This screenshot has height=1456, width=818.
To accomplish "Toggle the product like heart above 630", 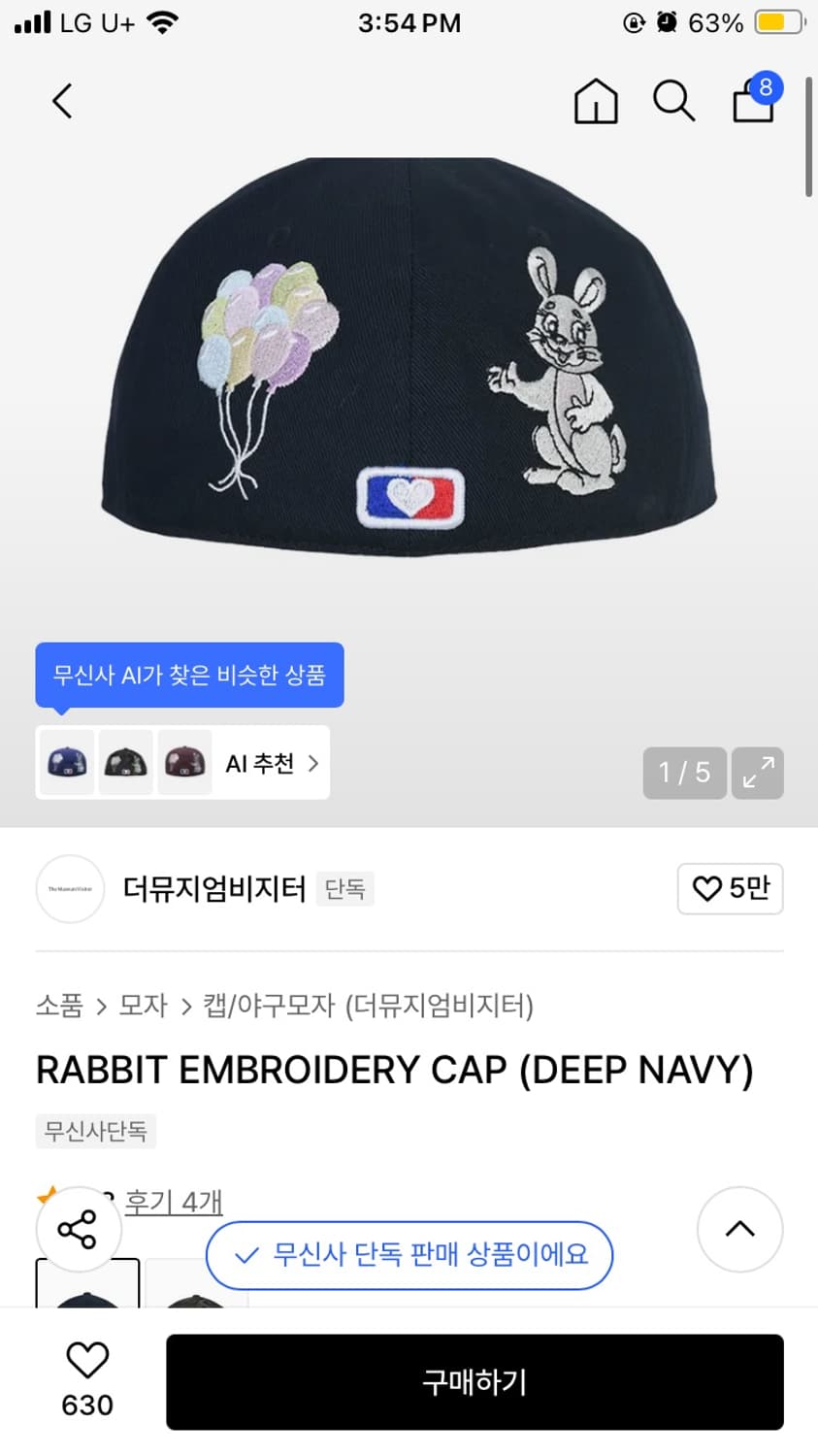I will 87,1363.
